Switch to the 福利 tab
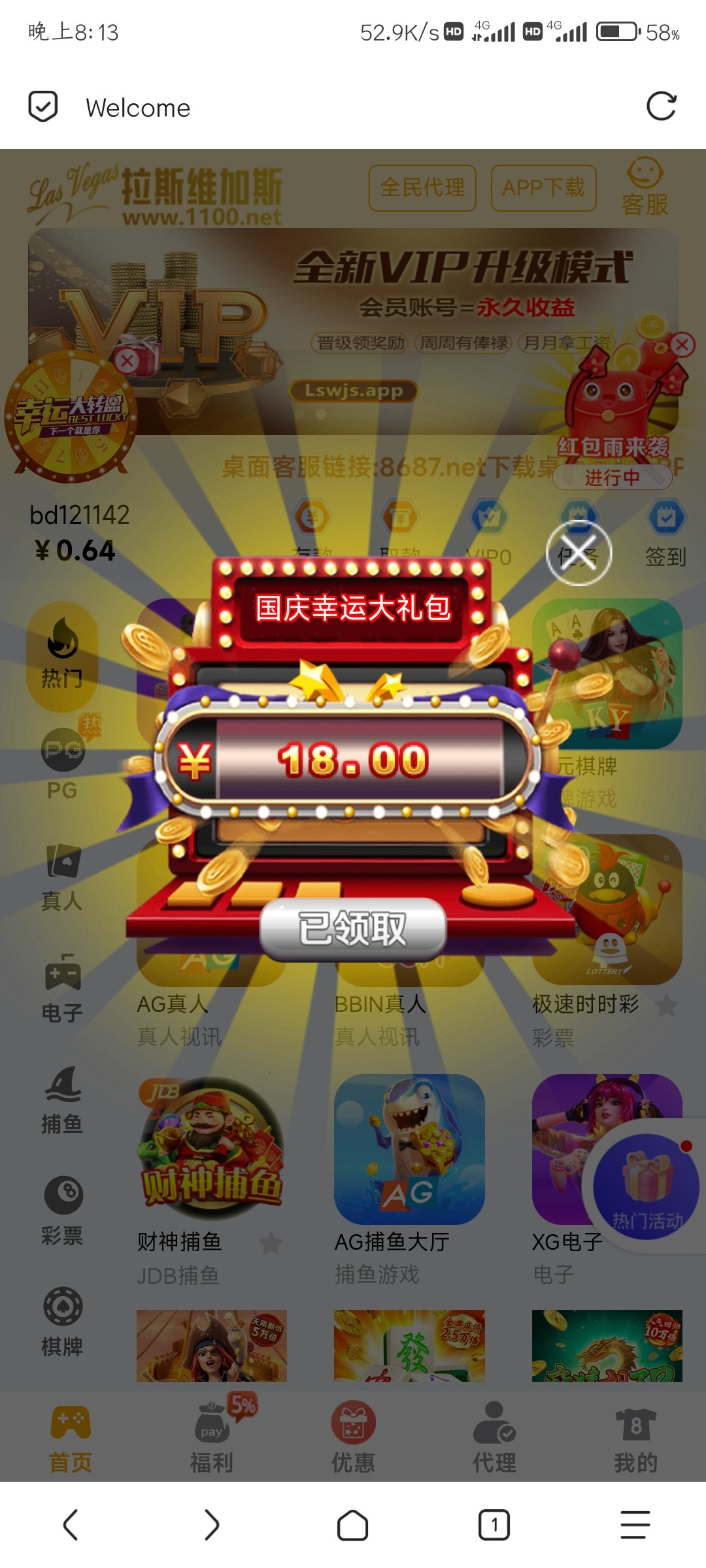706x1568 pixels. (x=212, y=1437)
